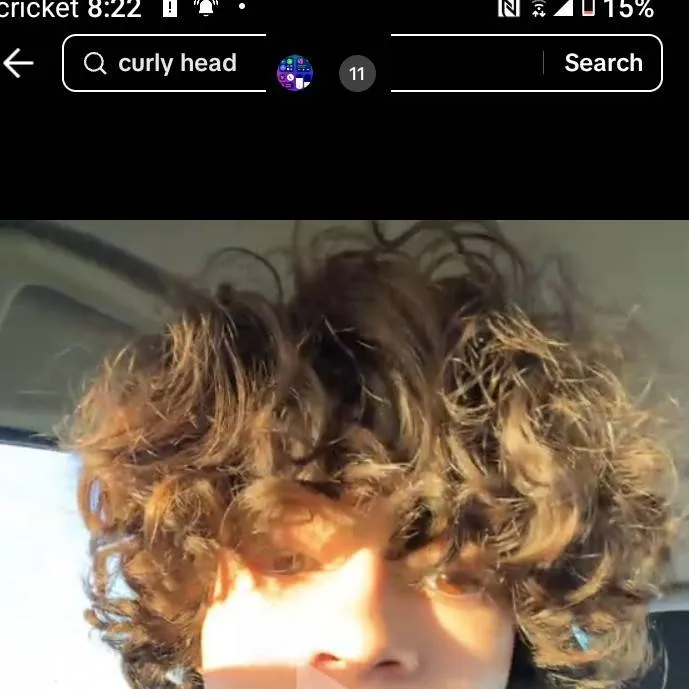Go back using the arrow icon

pyautogui.click(x=19, y=63)
